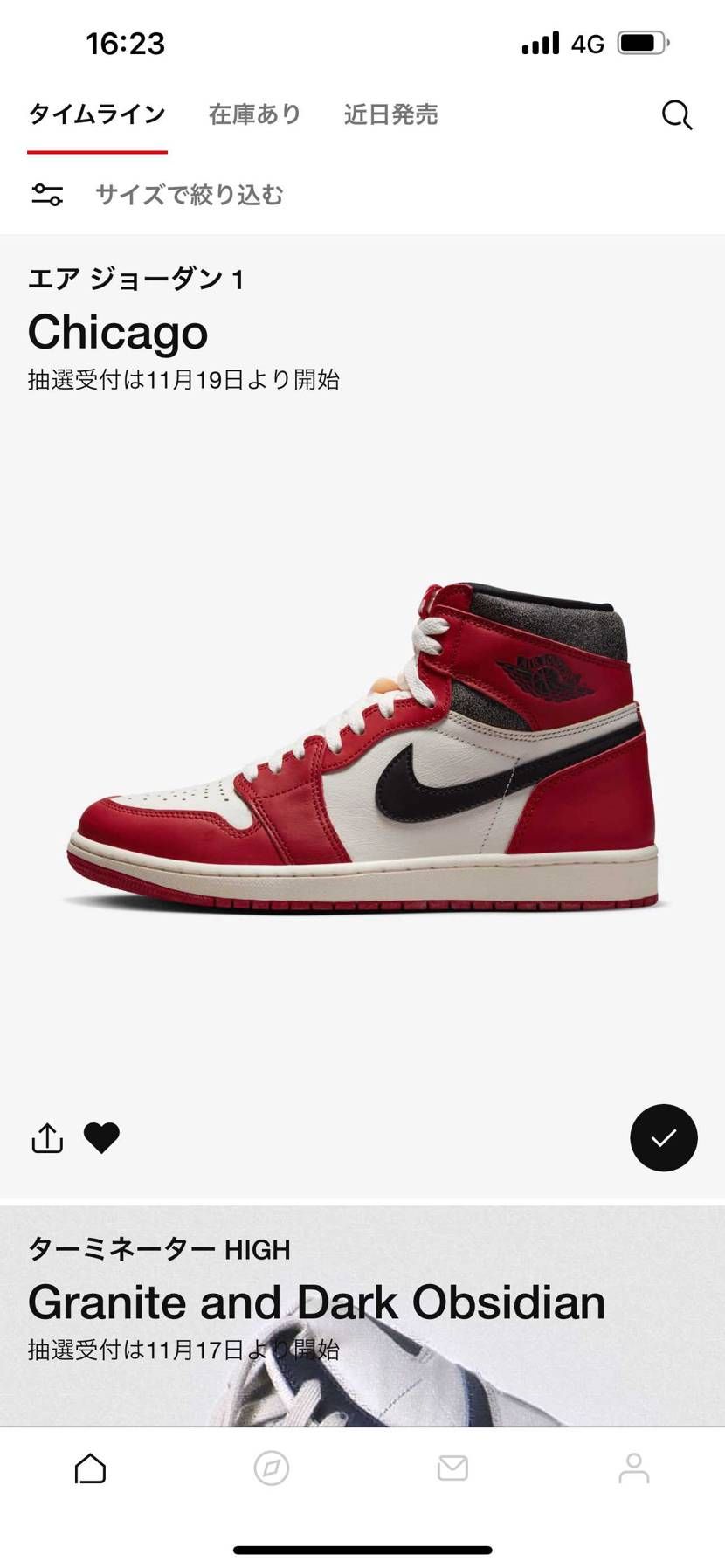The height and width of the screenshot is (1568, 725).
Task: Open the Air Jordan 1 Chicago card
Action: (362, 743)
